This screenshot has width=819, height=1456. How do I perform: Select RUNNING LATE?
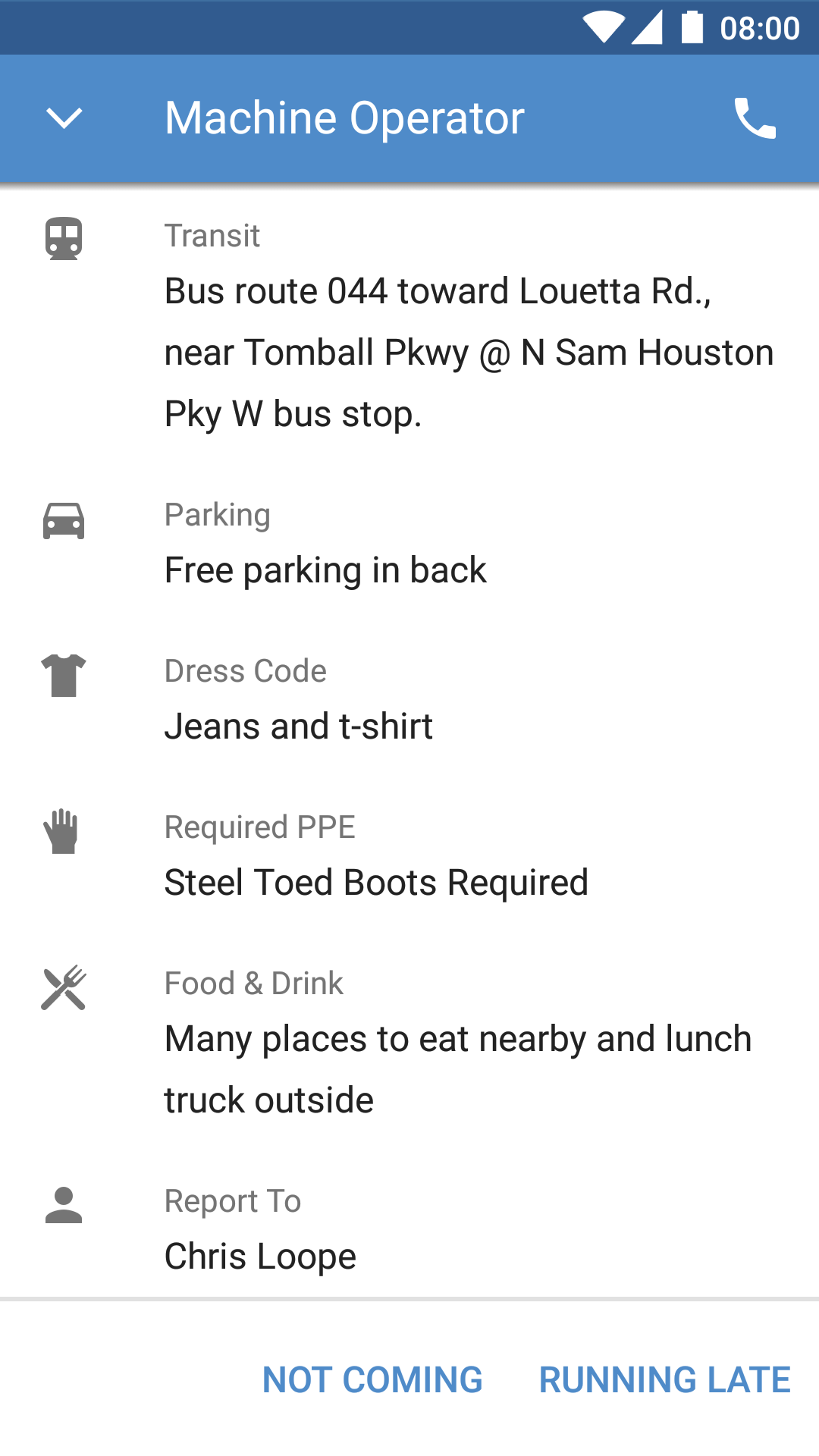point(665,1379)
